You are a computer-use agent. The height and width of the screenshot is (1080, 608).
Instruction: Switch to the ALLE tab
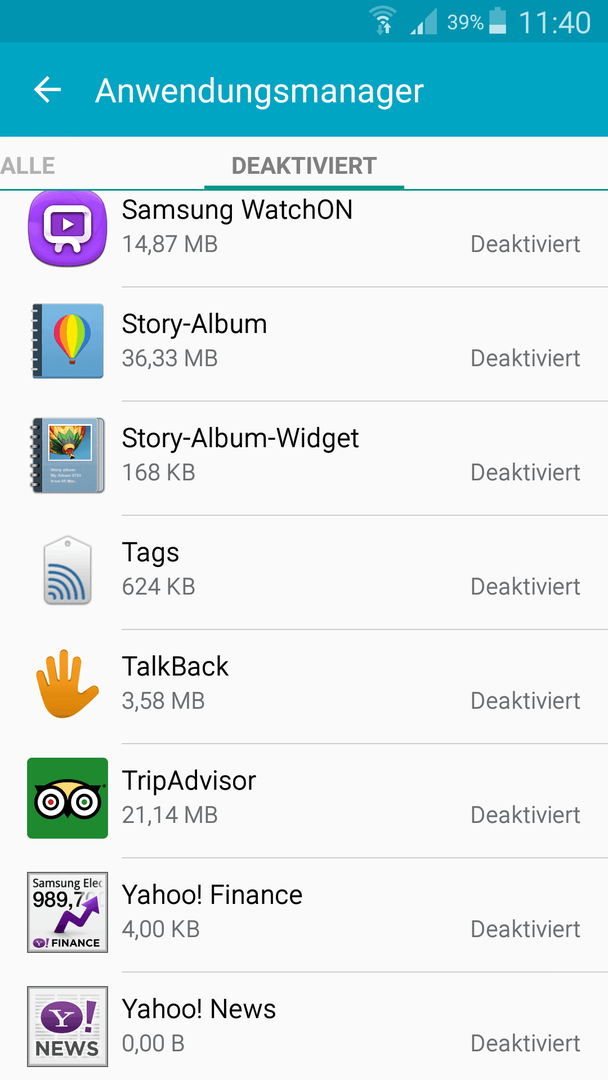[x=28, y=166]
